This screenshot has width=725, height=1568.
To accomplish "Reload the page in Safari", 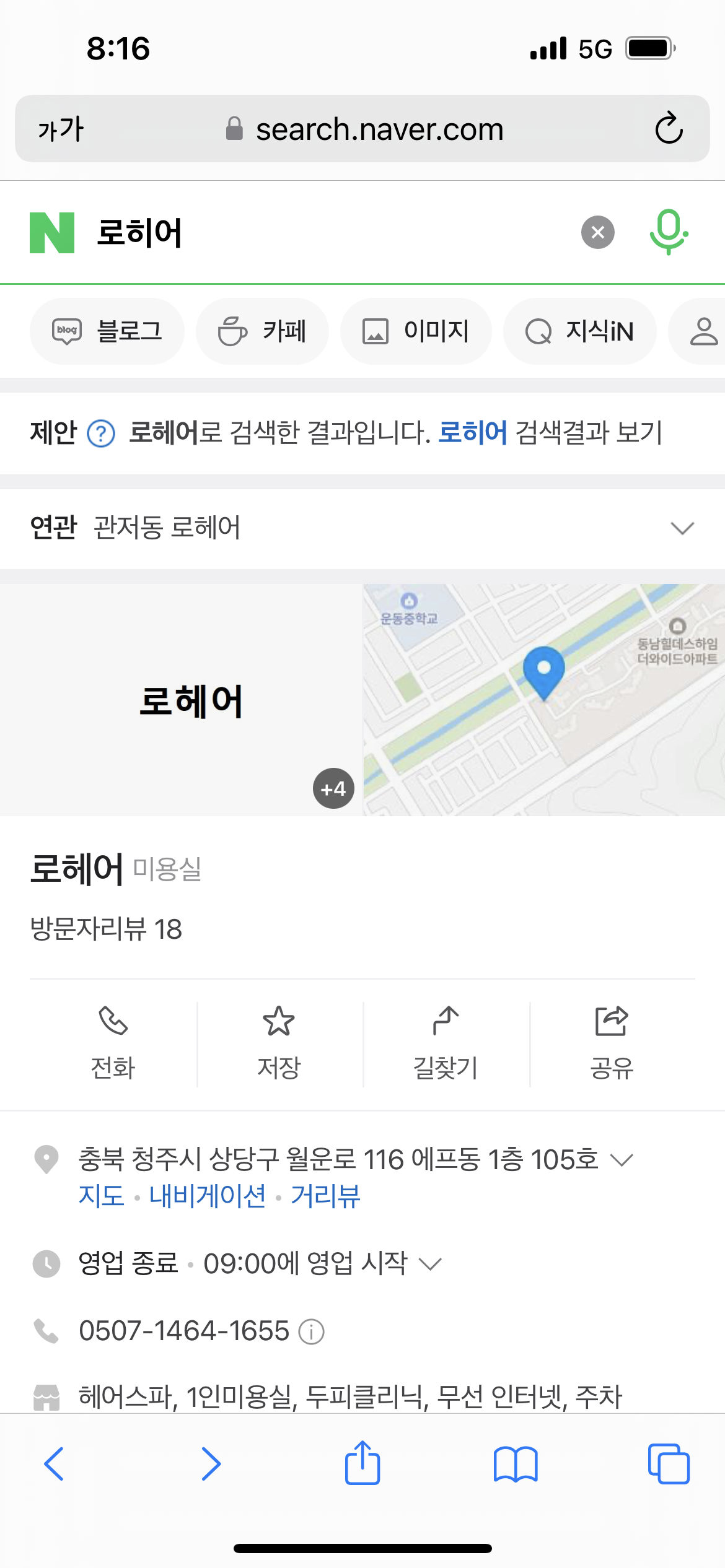I will pos(669,129).
